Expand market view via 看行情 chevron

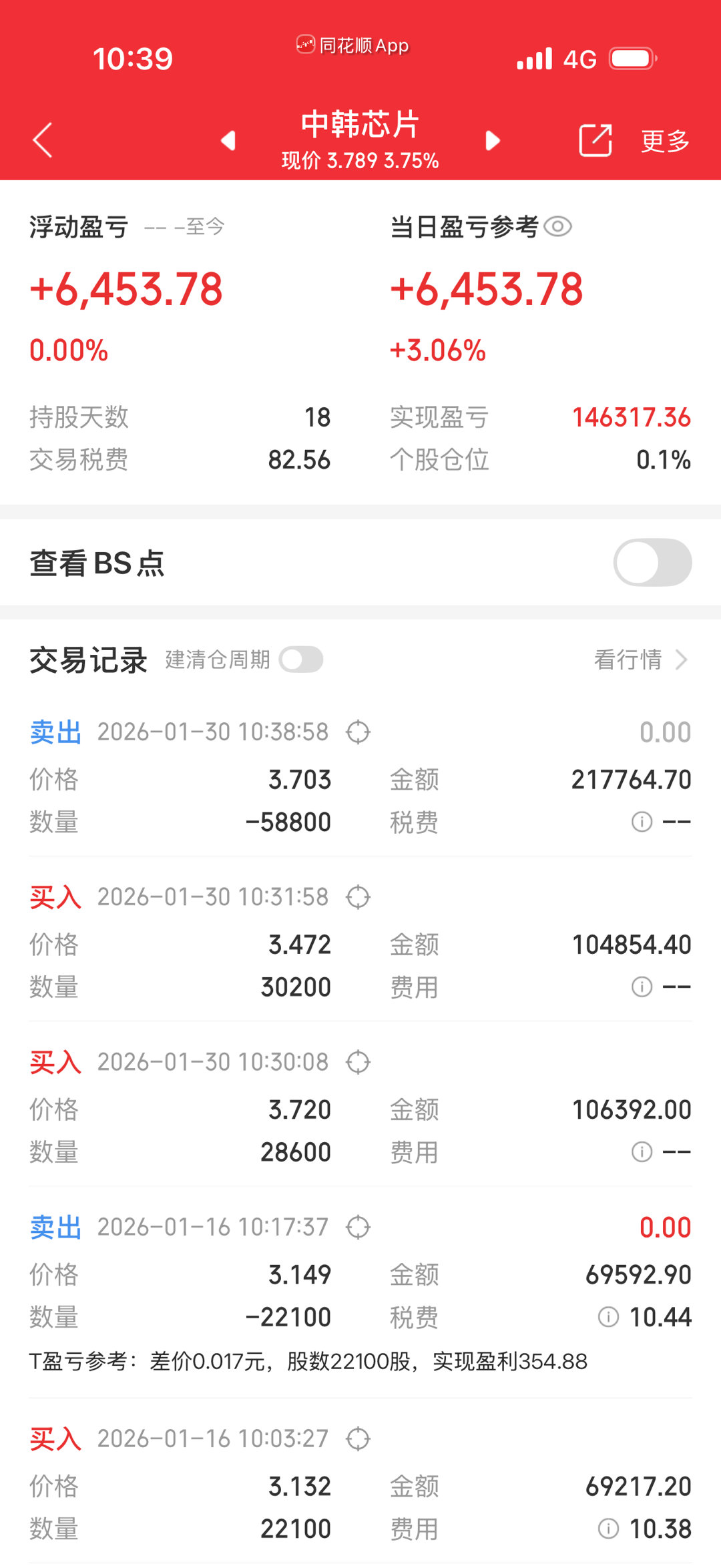tap(682, 660)
